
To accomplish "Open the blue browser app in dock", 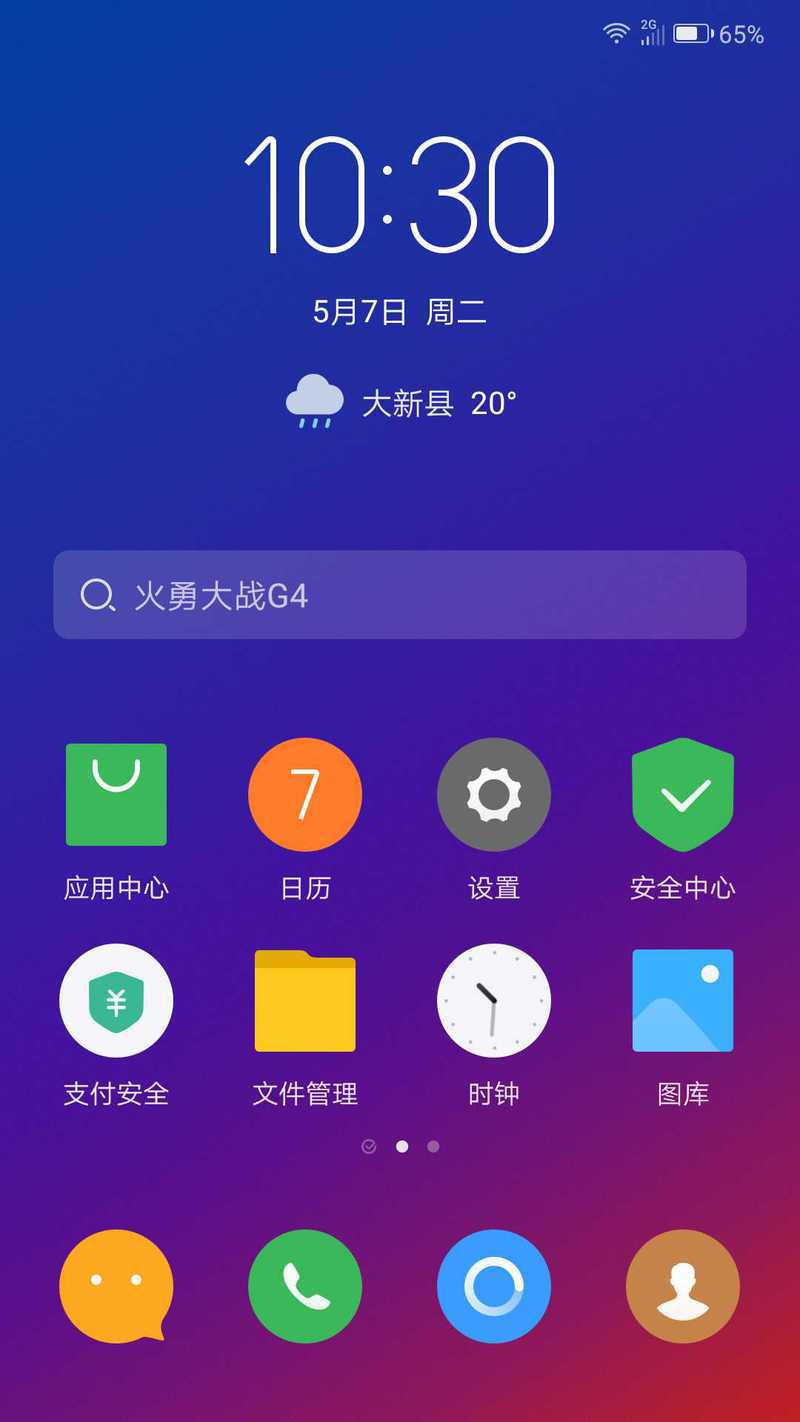I will tap(494, 1286).
